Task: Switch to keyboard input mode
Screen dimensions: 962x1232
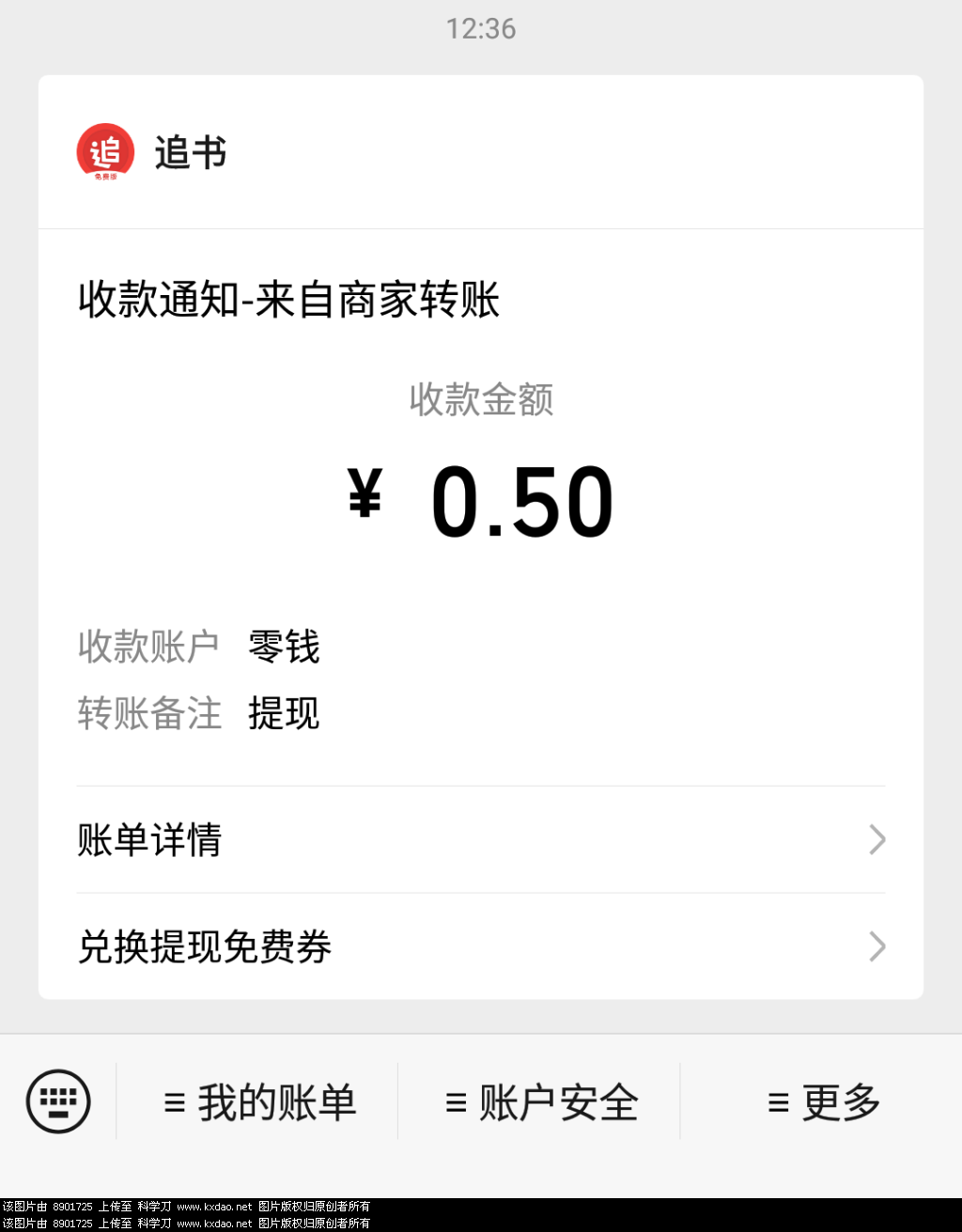Action: 58,1101
